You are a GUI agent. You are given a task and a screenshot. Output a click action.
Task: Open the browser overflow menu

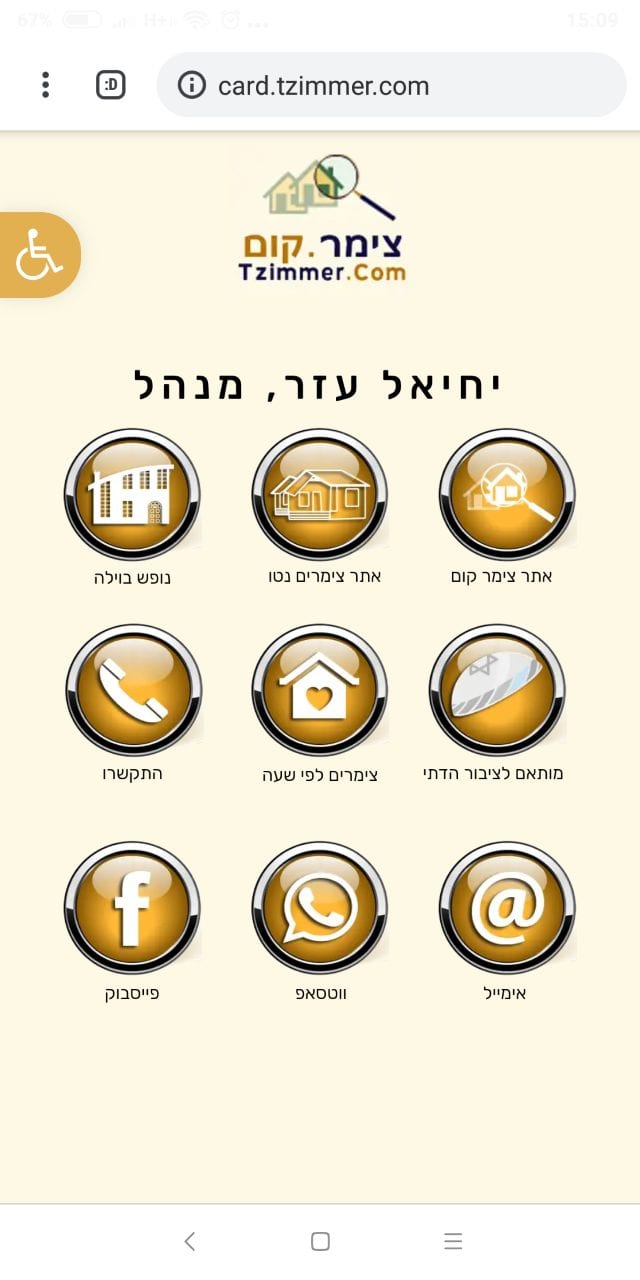[45, 85]
